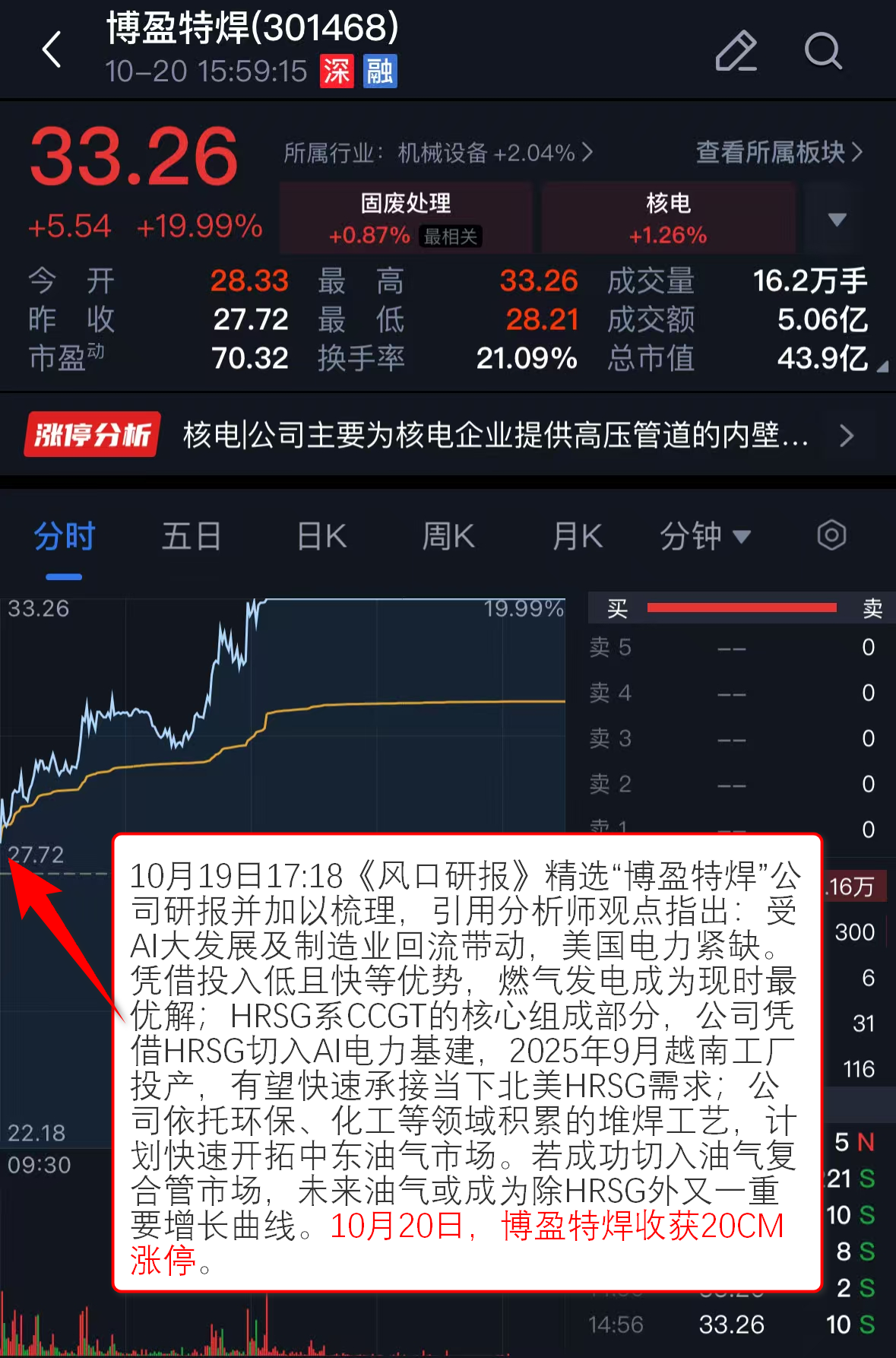Open the 核电 concept chip
The height and width of the screenshot is (1358, 896).
coord(668,217)
